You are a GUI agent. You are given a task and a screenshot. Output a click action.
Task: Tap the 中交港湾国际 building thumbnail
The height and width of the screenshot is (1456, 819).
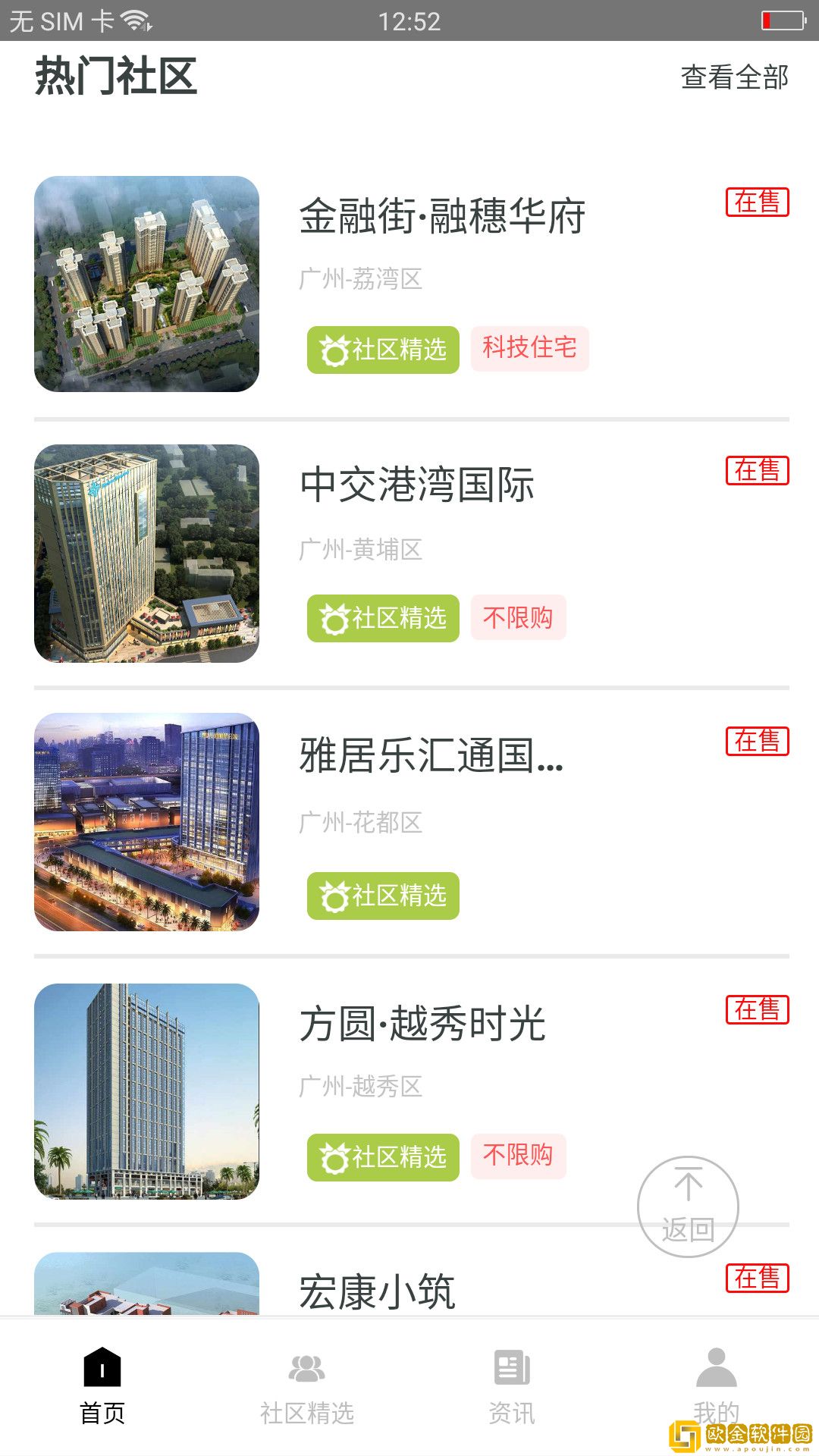(x=149, y=554)
